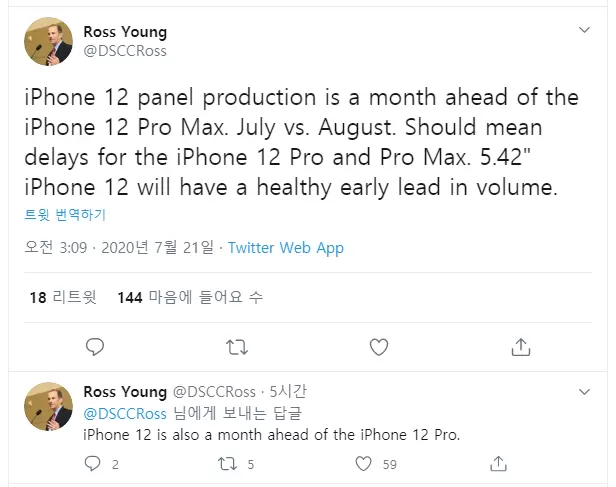Open the @DSCCRoss mention link in the reply

tap(125, 414)
